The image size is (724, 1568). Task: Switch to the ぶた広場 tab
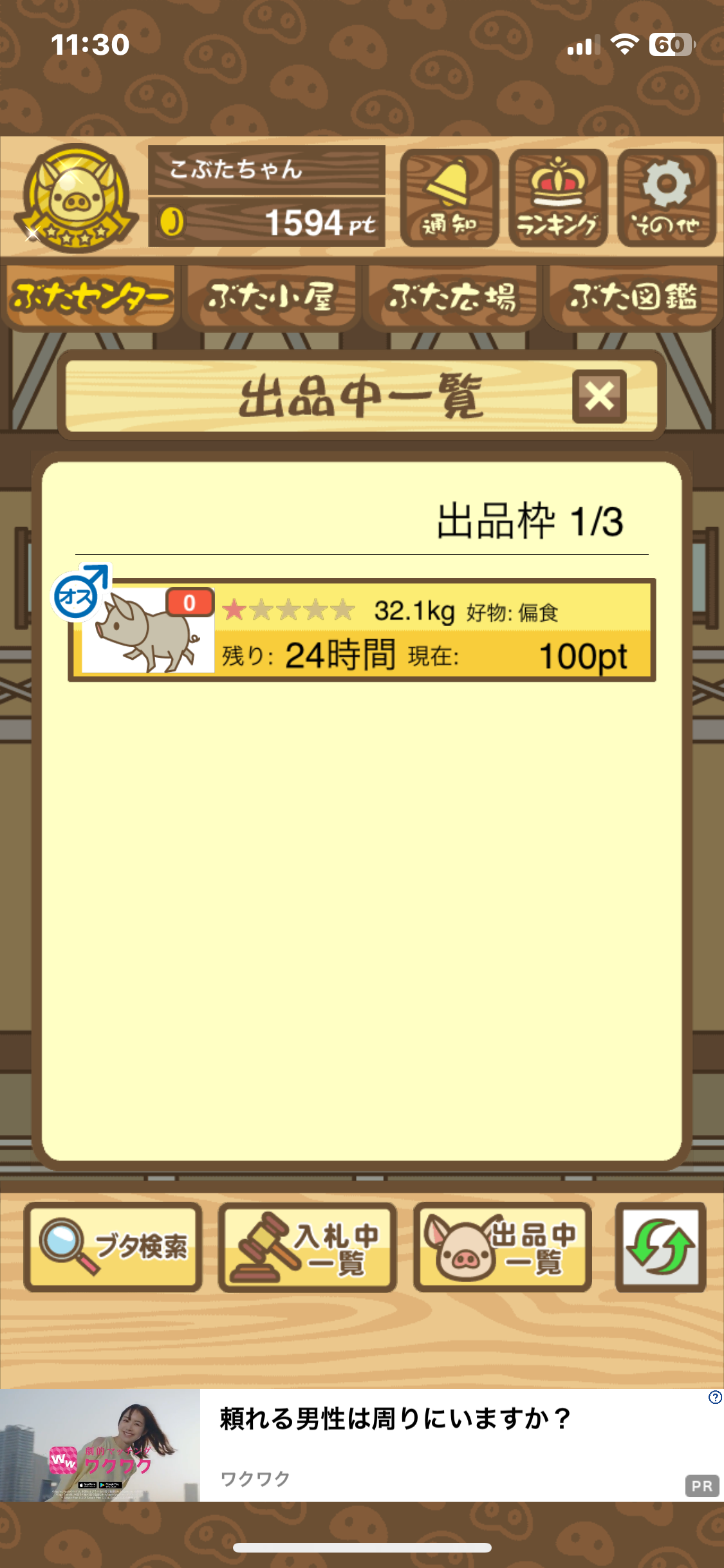[x=452, y=297]
